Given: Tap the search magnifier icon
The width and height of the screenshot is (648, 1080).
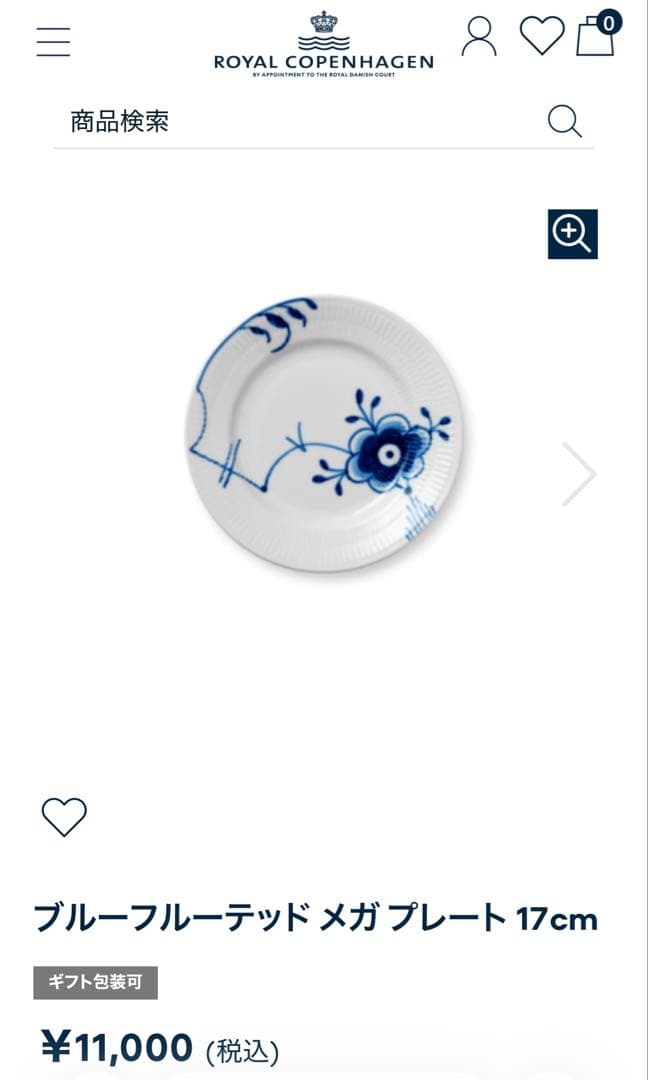Looking at the screenshot, I should (564, 122).
